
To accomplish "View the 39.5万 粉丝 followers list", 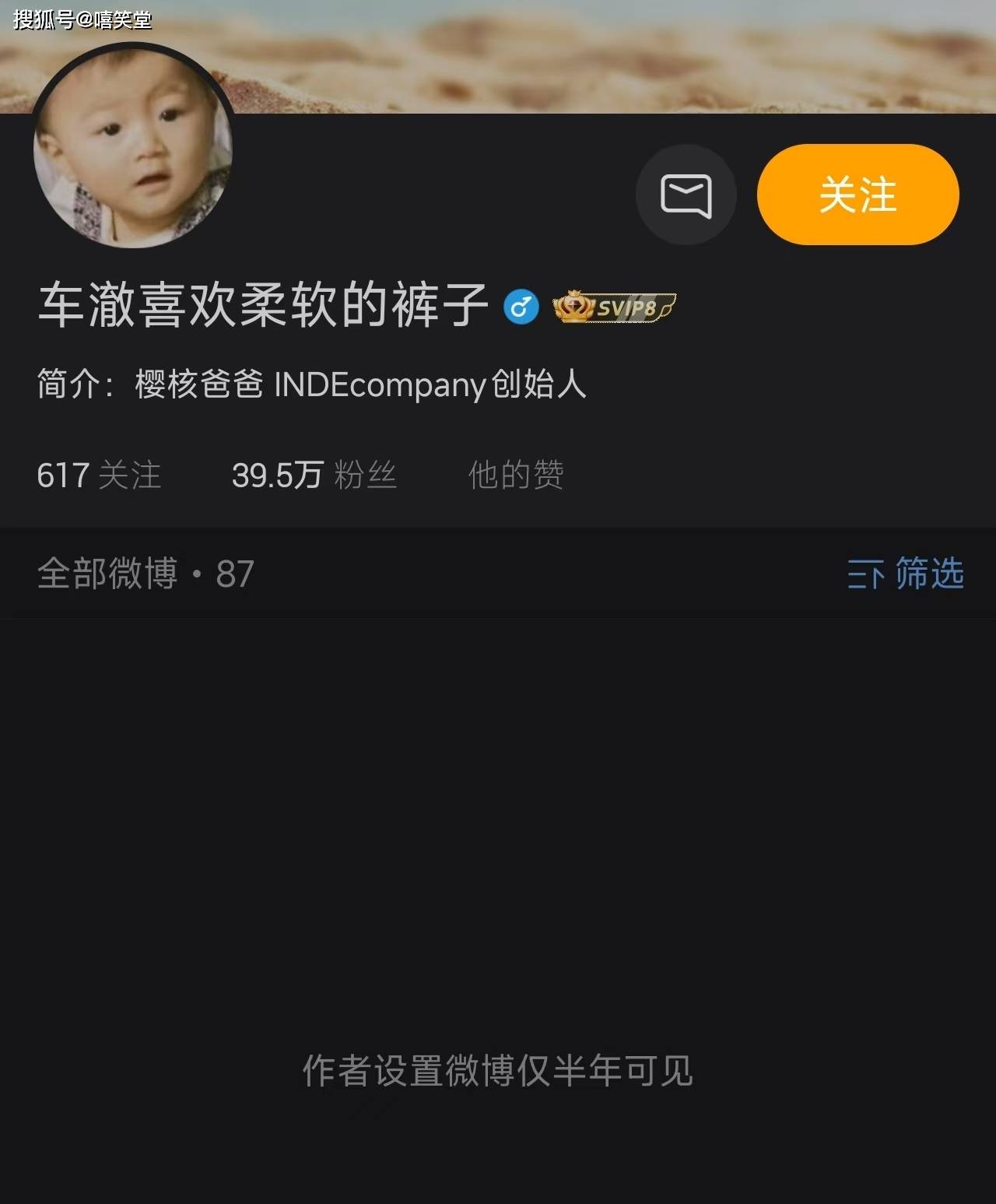I will click(x=314, y=475).
